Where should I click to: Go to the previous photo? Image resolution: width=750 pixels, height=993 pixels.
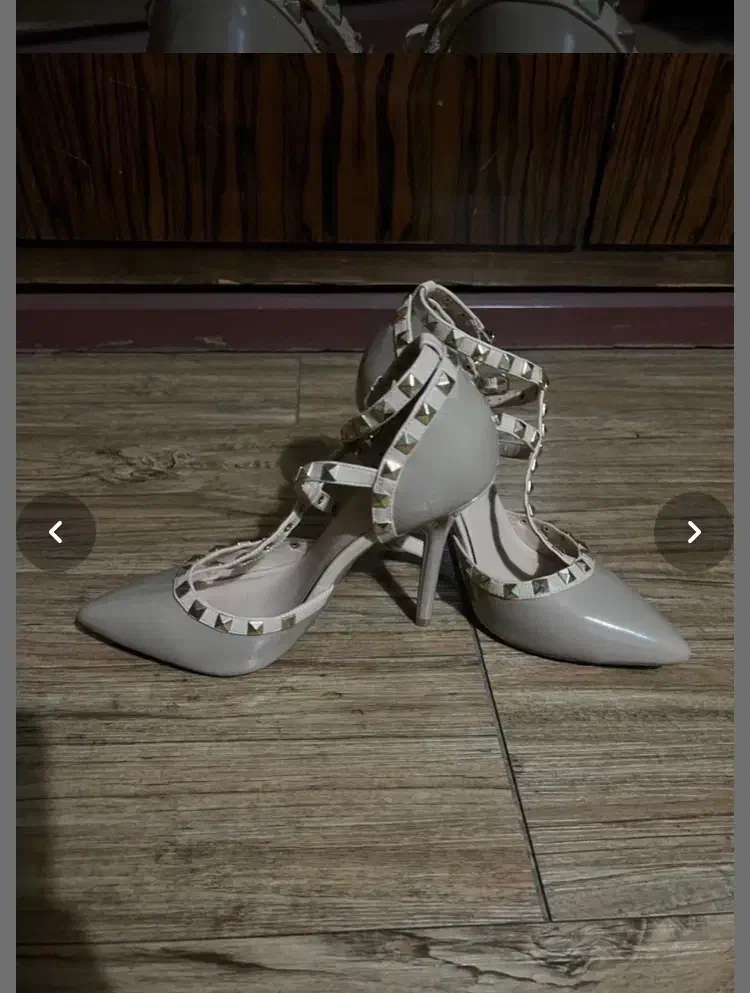click(x=56, y=532)
